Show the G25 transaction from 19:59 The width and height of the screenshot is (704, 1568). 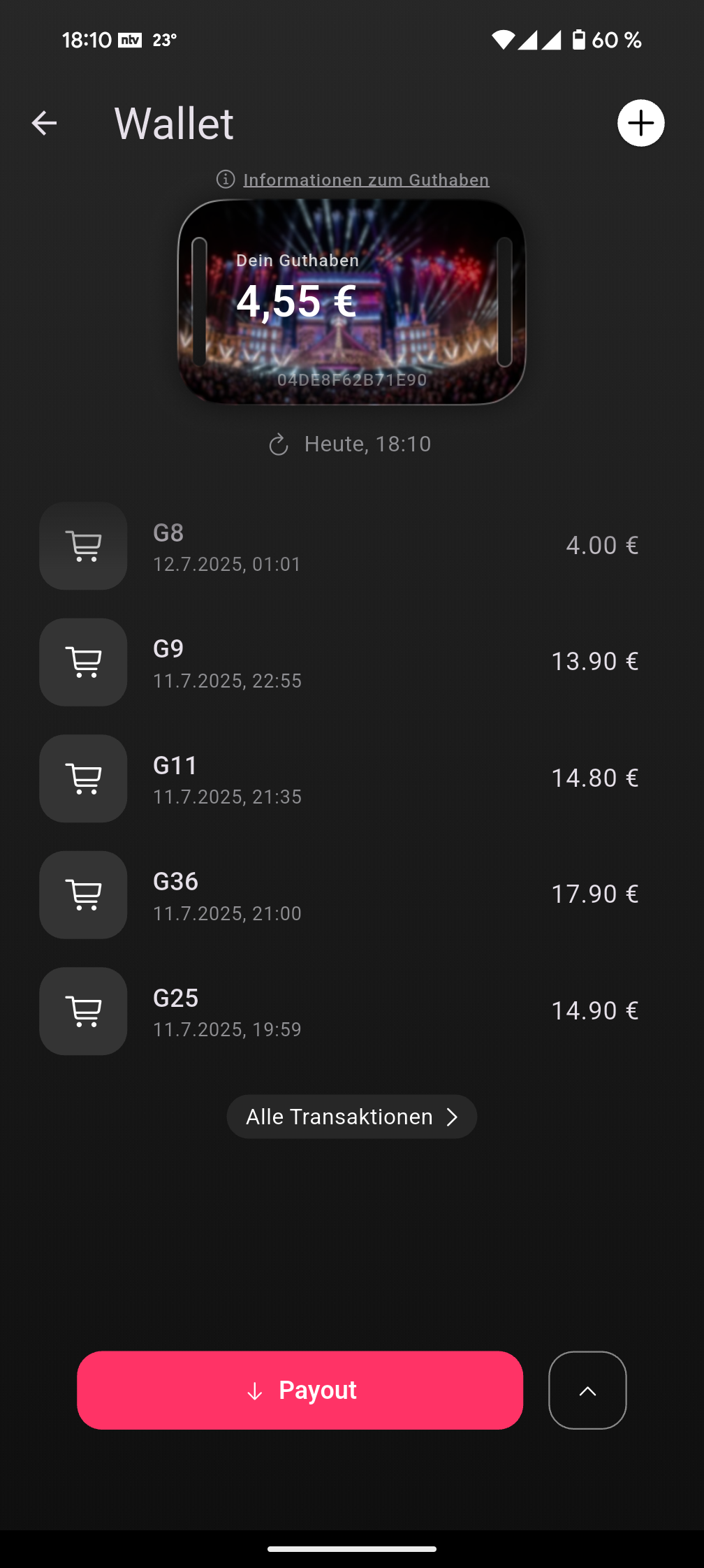339,1011
